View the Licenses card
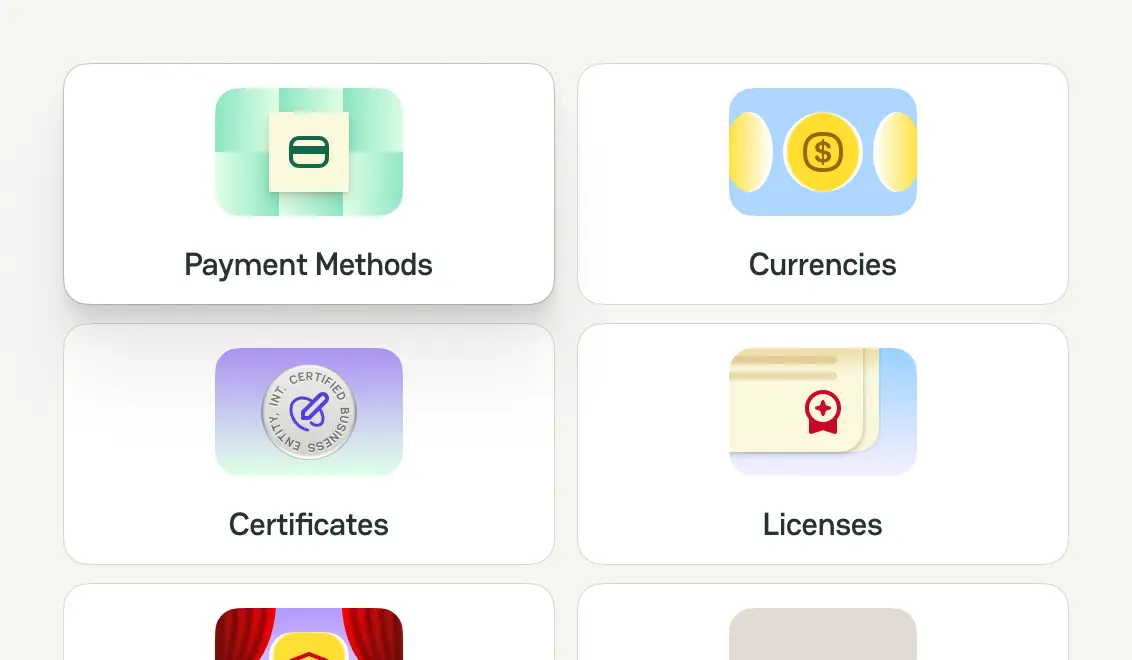 coord(822,444)
